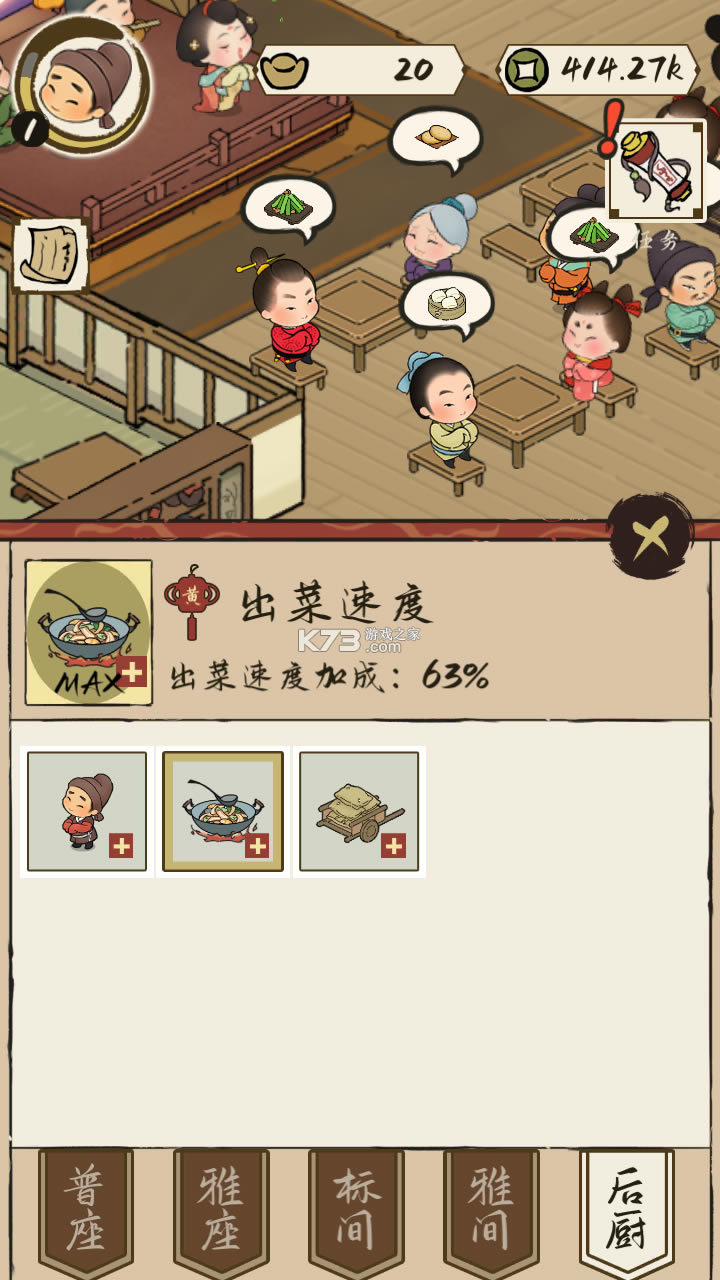Upgrade the MAX wok dish speed icon

point(89,632)
